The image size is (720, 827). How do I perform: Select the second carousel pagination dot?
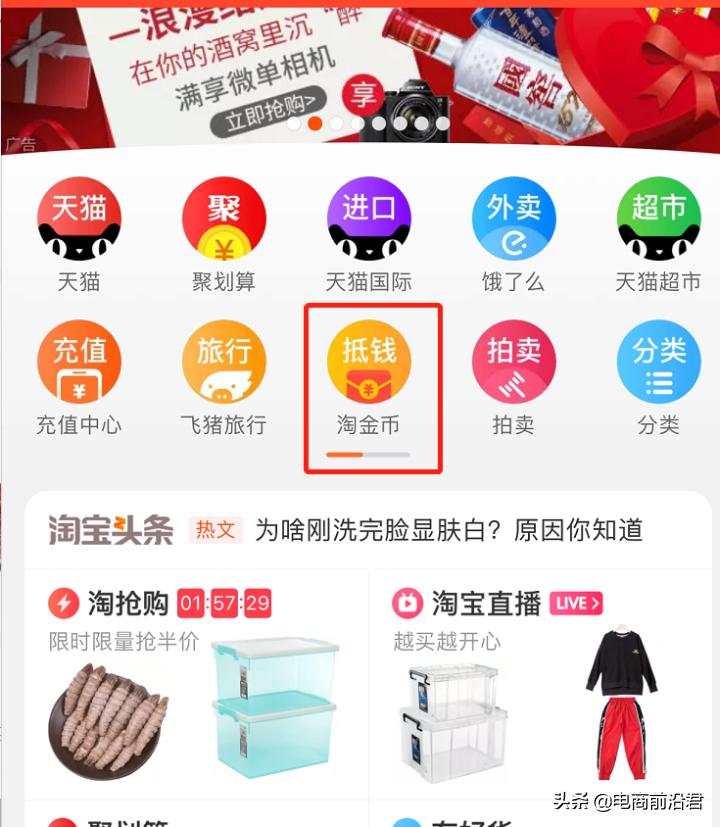(x=313, y=124)
